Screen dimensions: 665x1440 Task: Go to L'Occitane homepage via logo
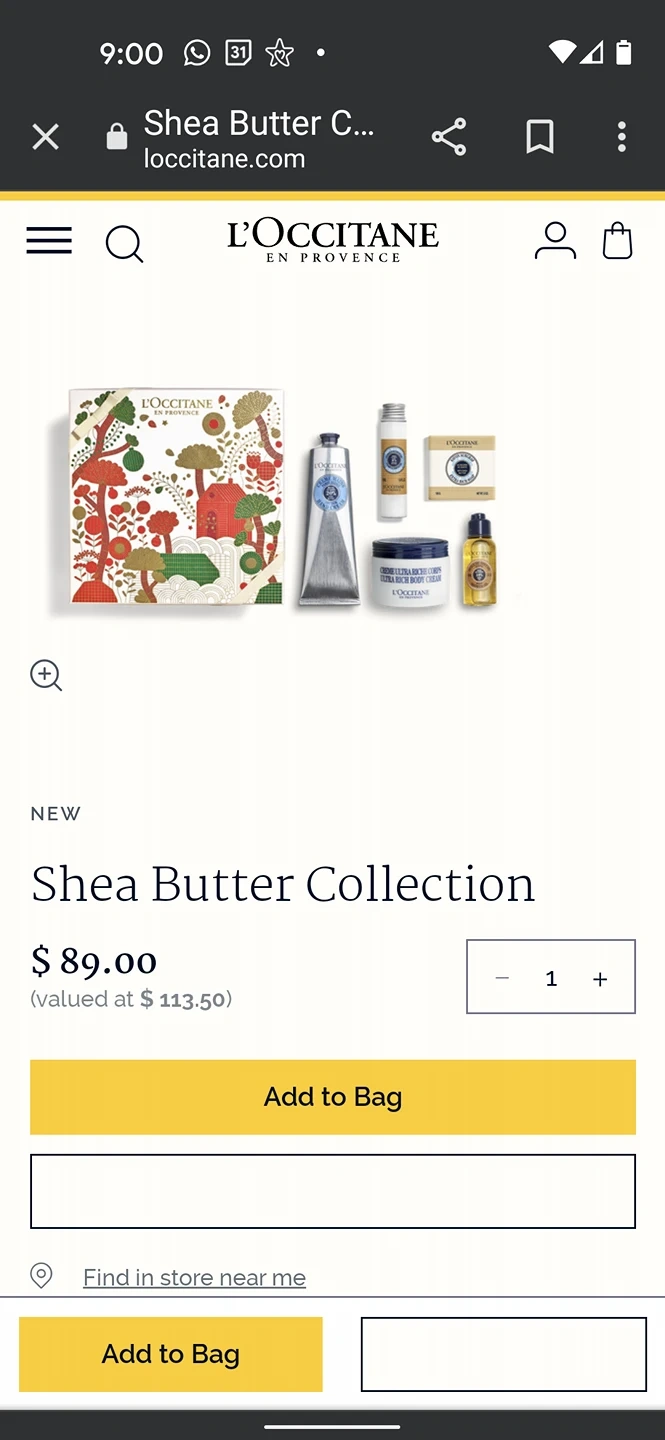(333, 240)
